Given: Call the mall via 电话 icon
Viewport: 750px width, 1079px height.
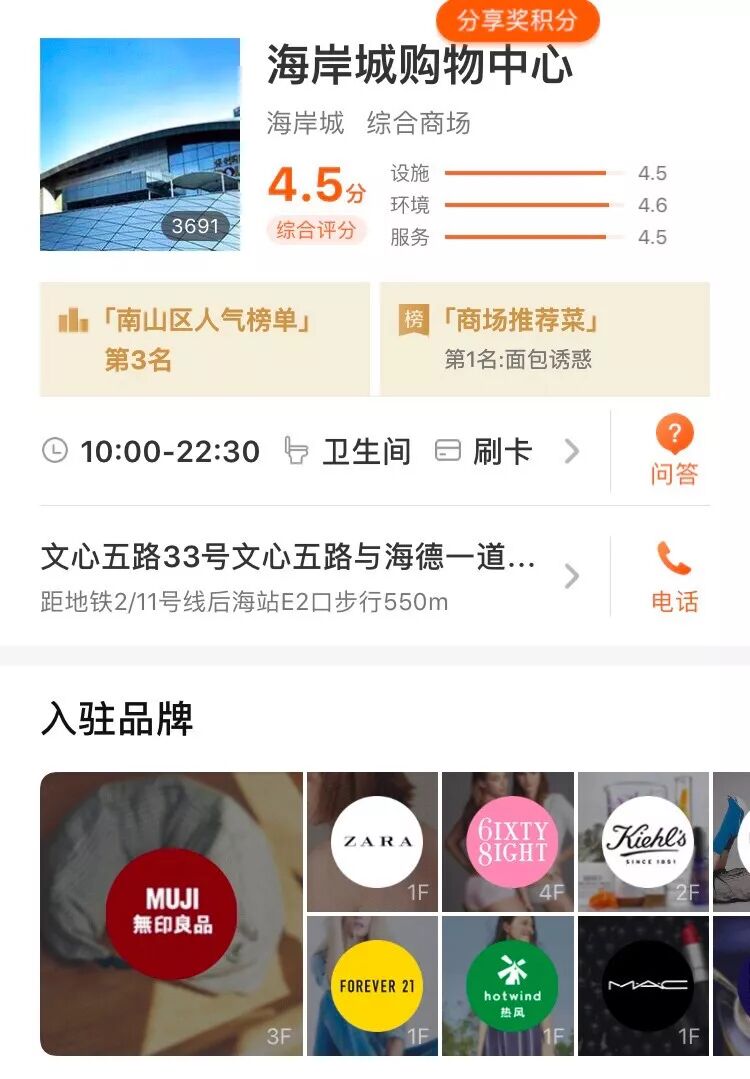Looking at the screenshot, I should click(x=674, y=577).
